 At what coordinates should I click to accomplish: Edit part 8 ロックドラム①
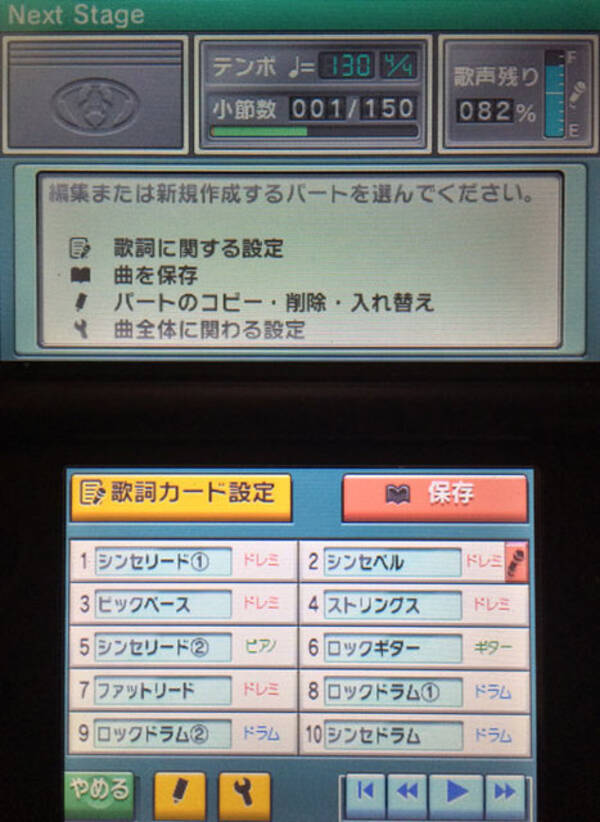pyautogui.click(x=413, y=691)
